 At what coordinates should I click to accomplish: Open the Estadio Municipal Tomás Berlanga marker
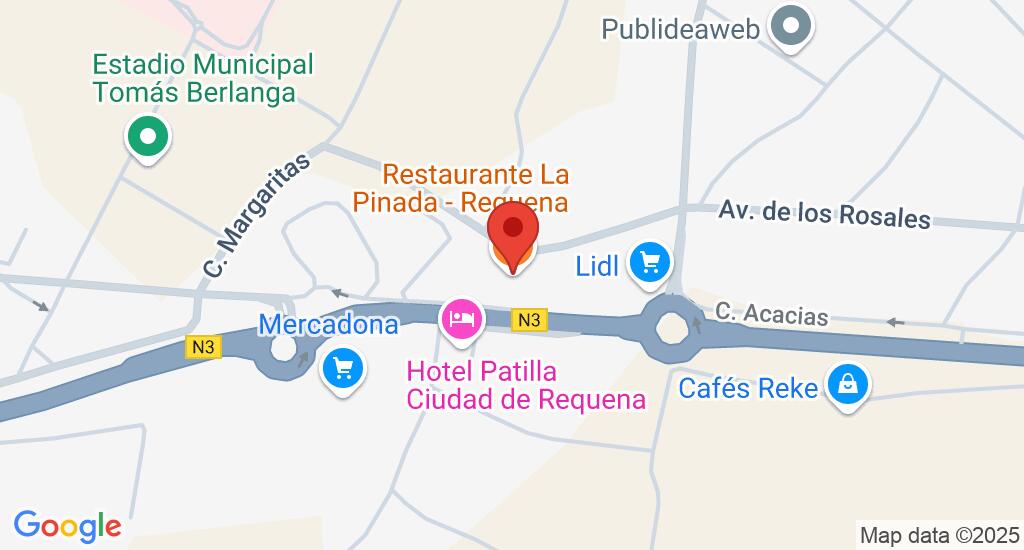pyautogui.click(x=148, y=136)
